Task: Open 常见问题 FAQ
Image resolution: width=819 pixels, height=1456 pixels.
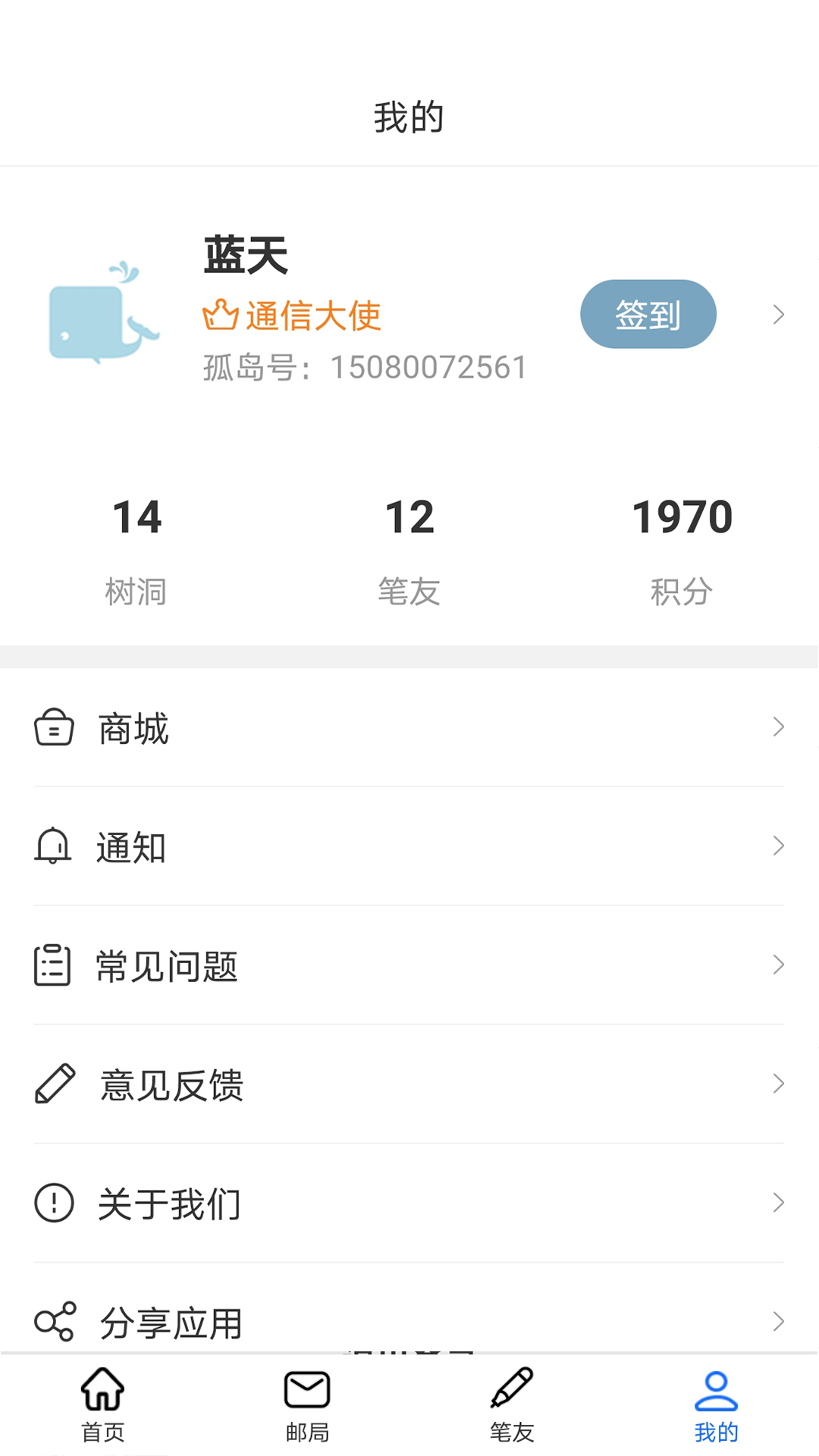Action: (409, 965)
